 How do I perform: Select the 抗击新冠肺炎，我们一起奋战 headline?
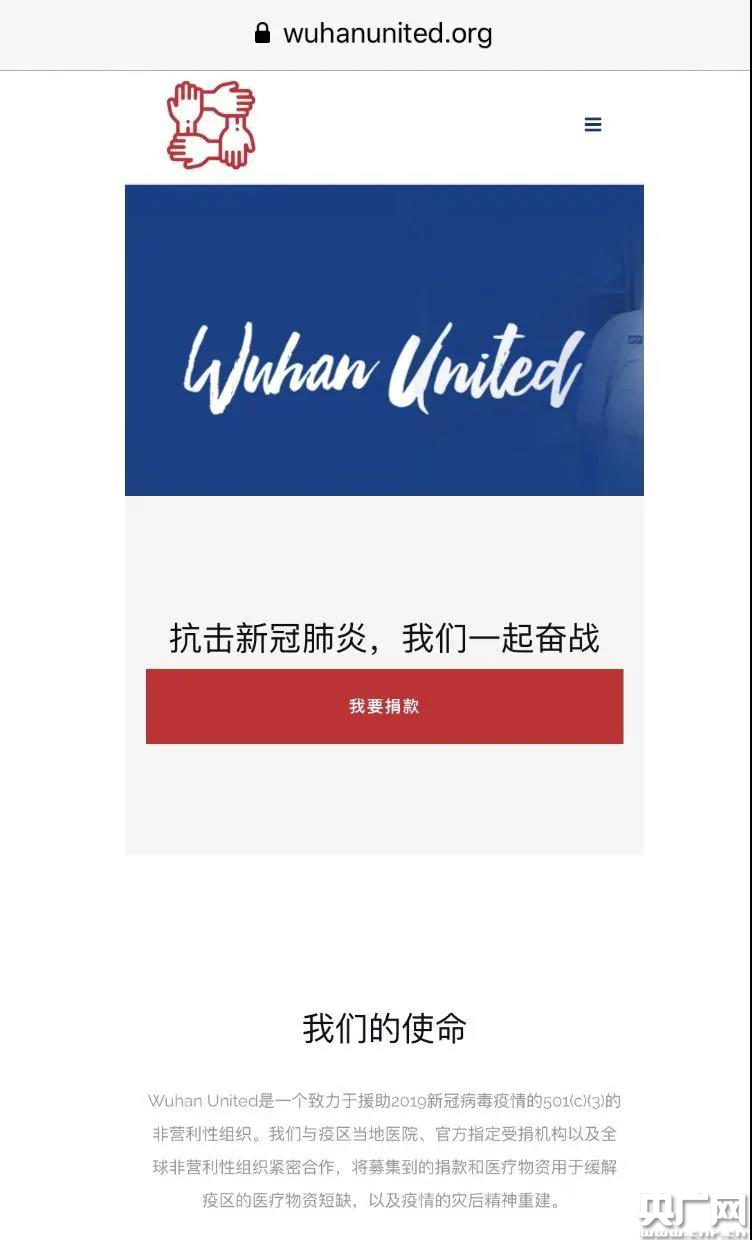tap(384, 636)
